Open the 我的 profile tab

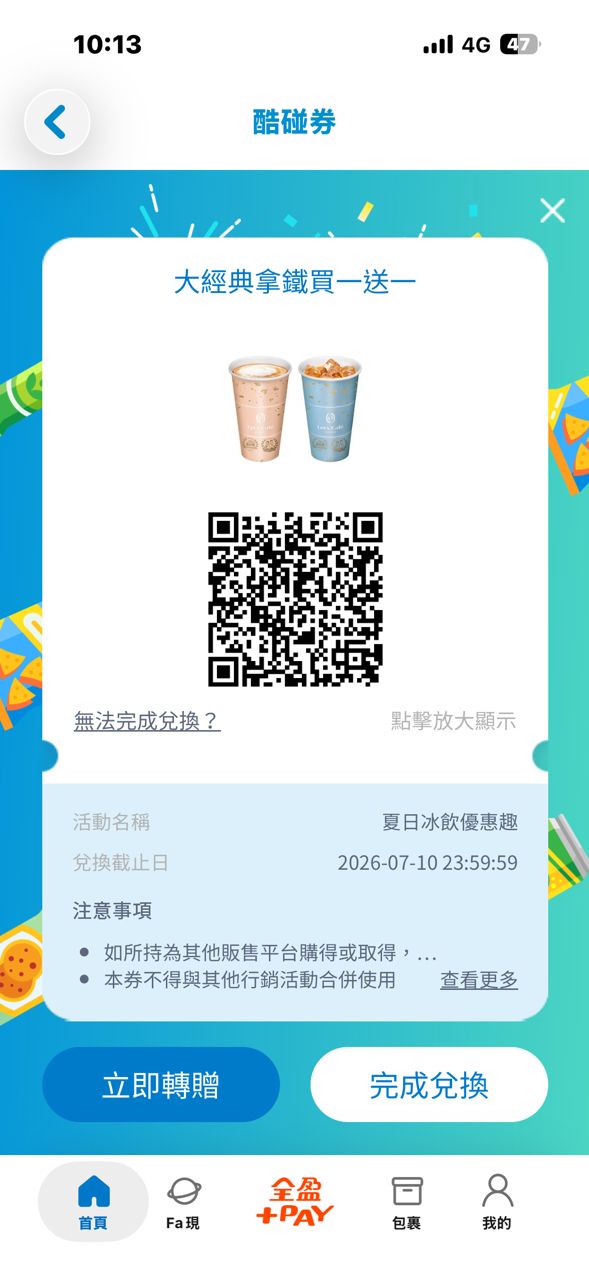coord(497,1202)
